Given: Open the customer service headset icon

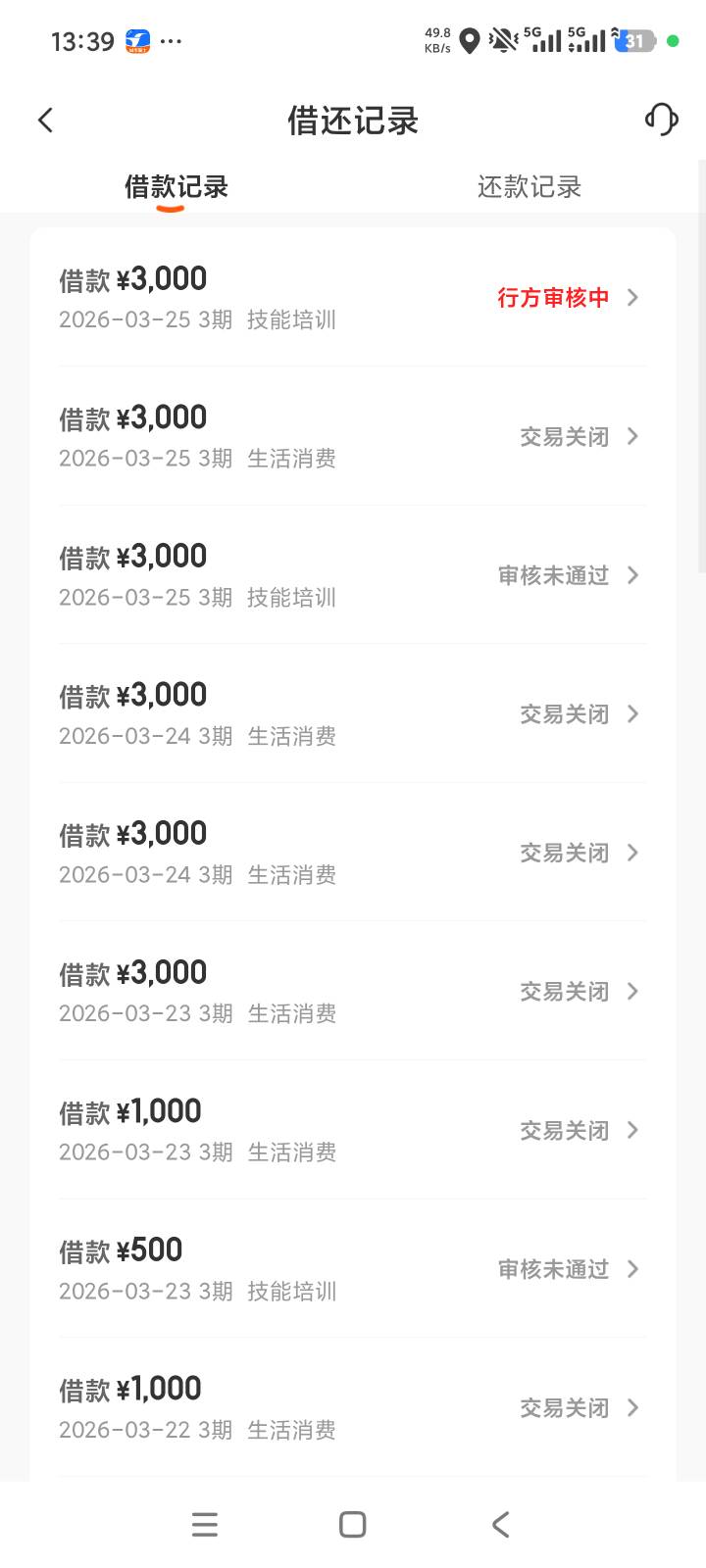Looking at the screenshot, I should [x=661, y=121].
